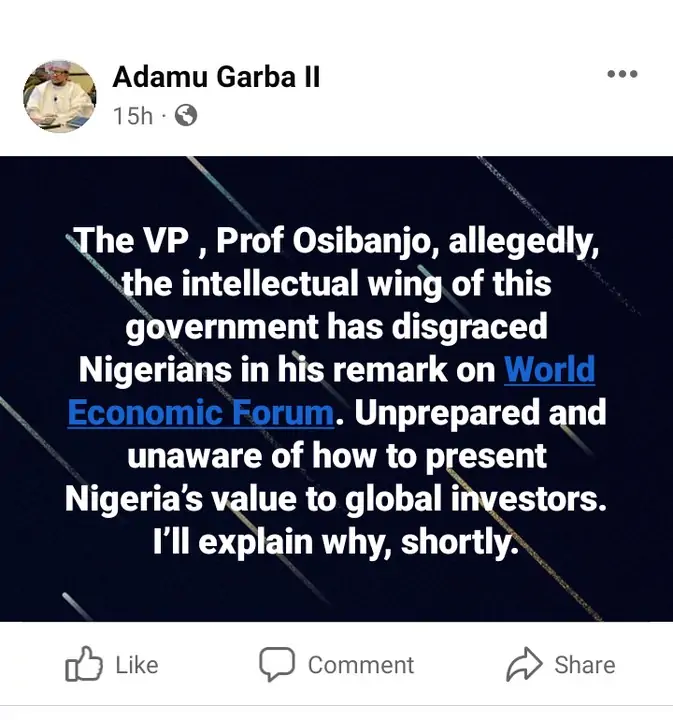673x720 pixels.
Task: Open Adamu Garba II's profile picture
Action: 60,96
